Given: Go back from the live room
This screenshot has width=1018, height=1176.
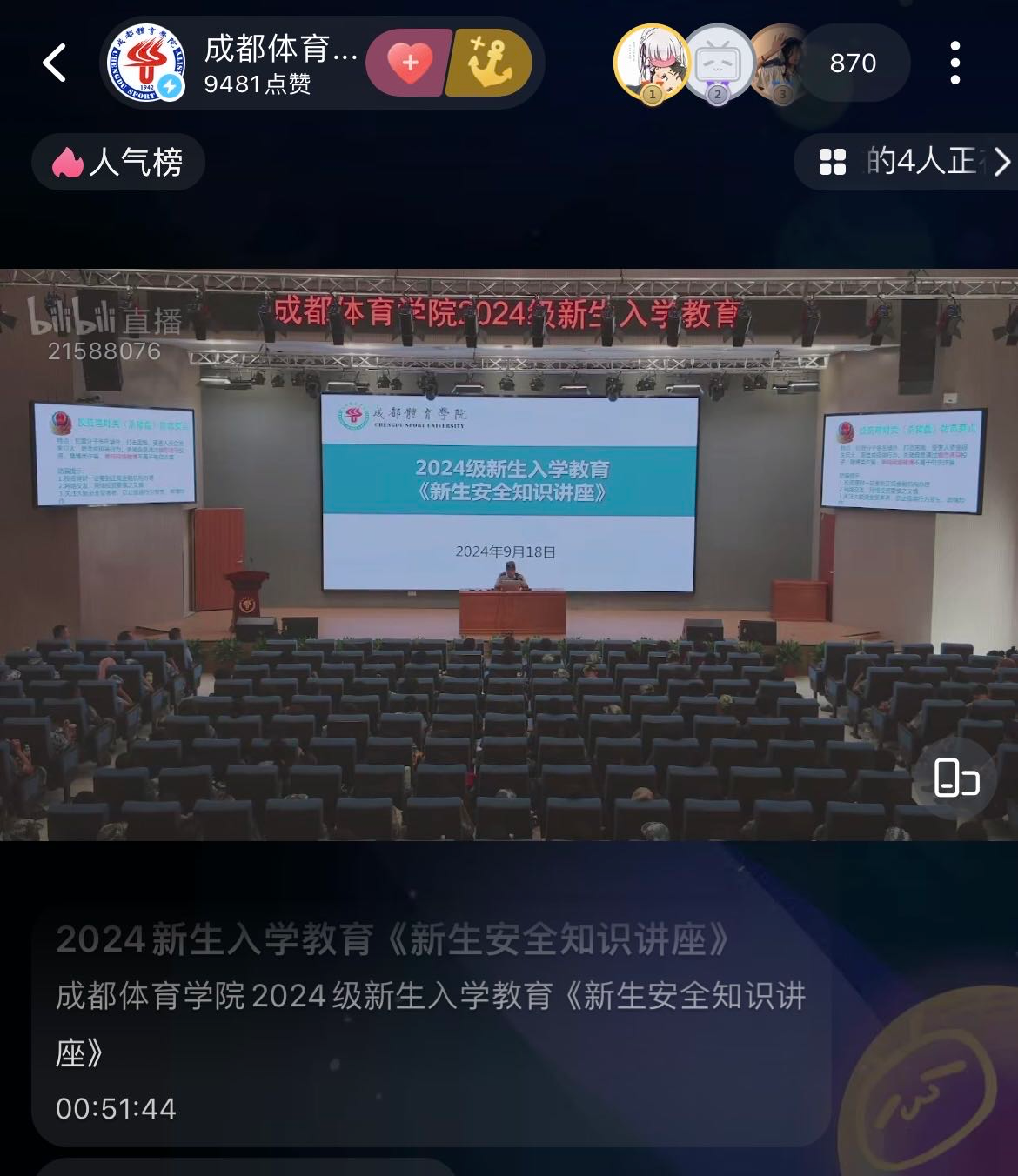Looking at the screenshot, I should tap(54, 63).
